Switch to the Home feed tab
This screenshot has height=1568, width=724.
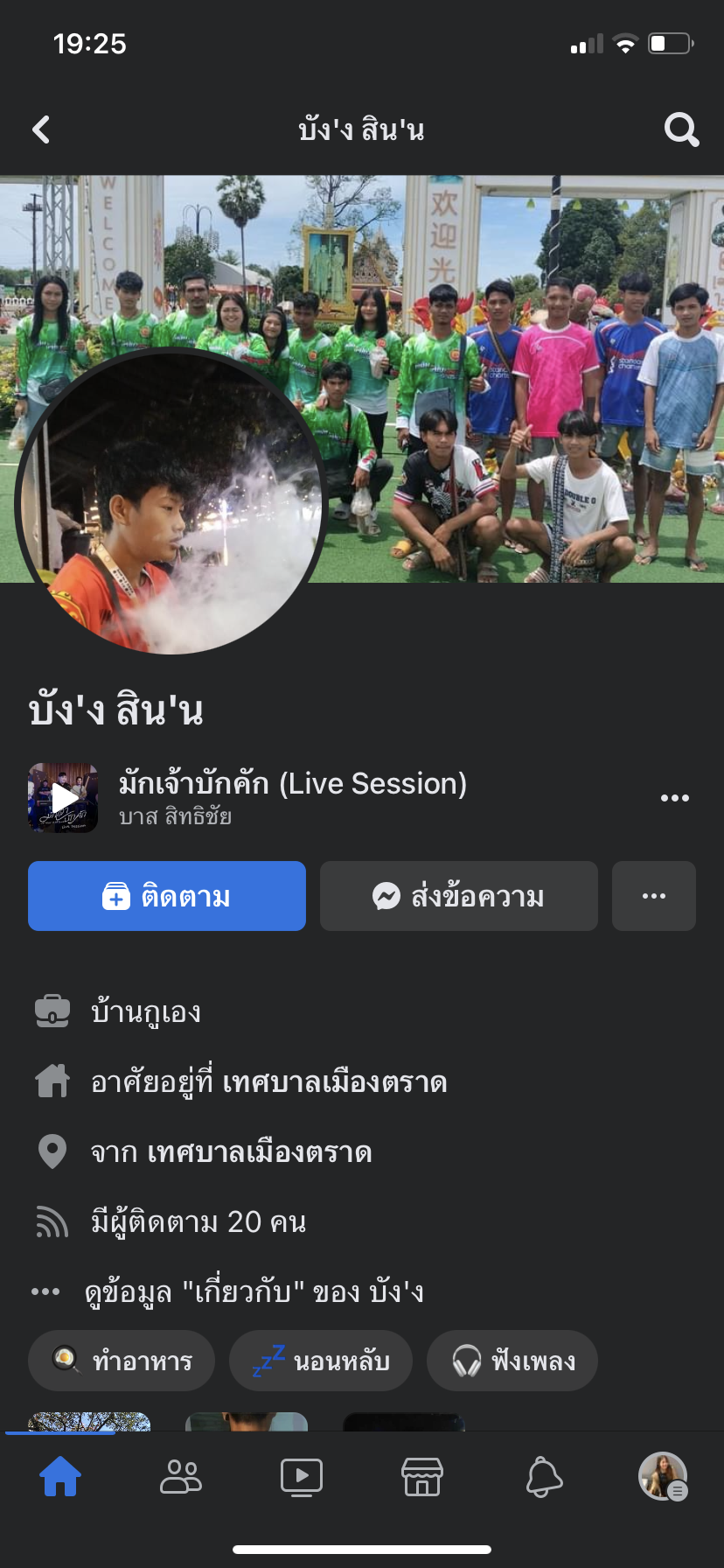coord(60,1477)
